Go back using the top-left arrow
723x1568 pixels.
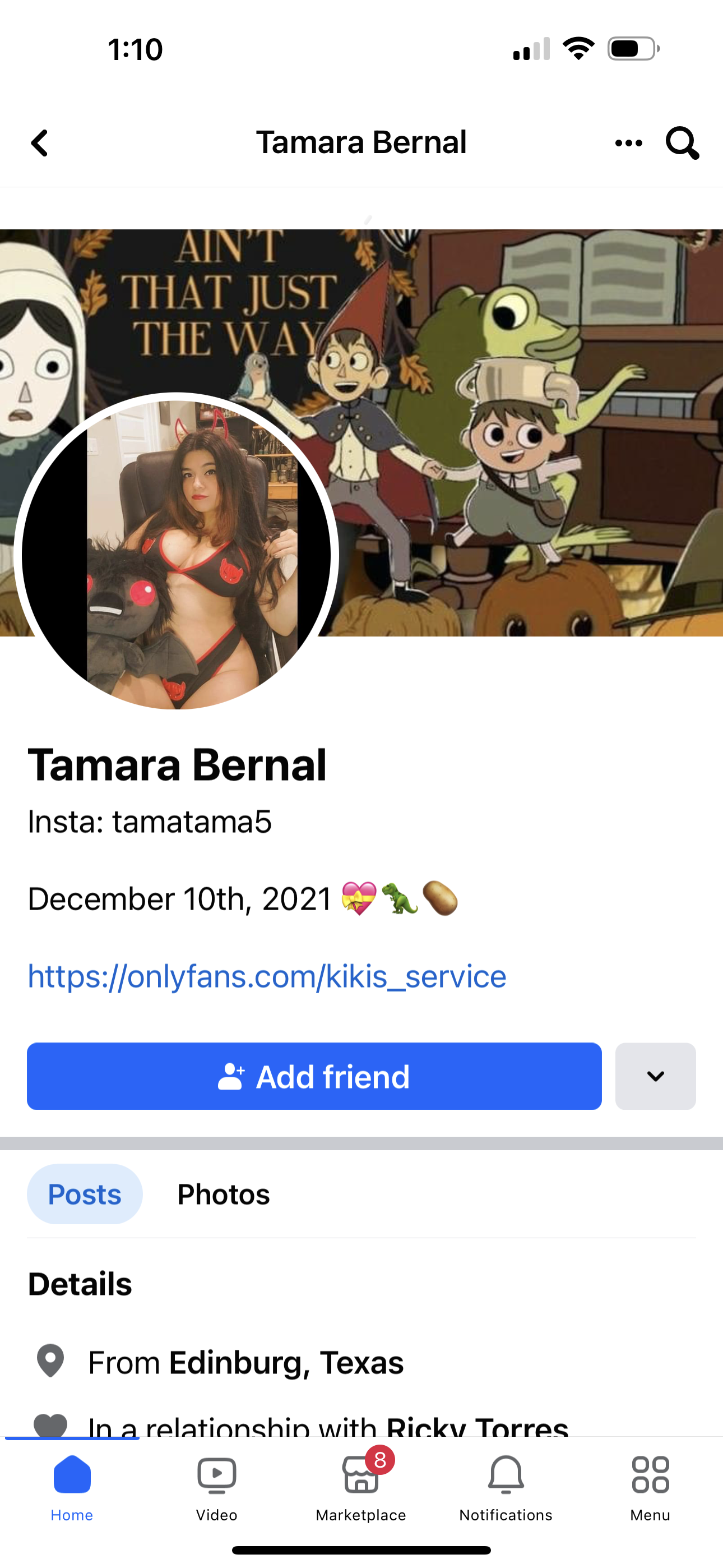tap(40, 143)
